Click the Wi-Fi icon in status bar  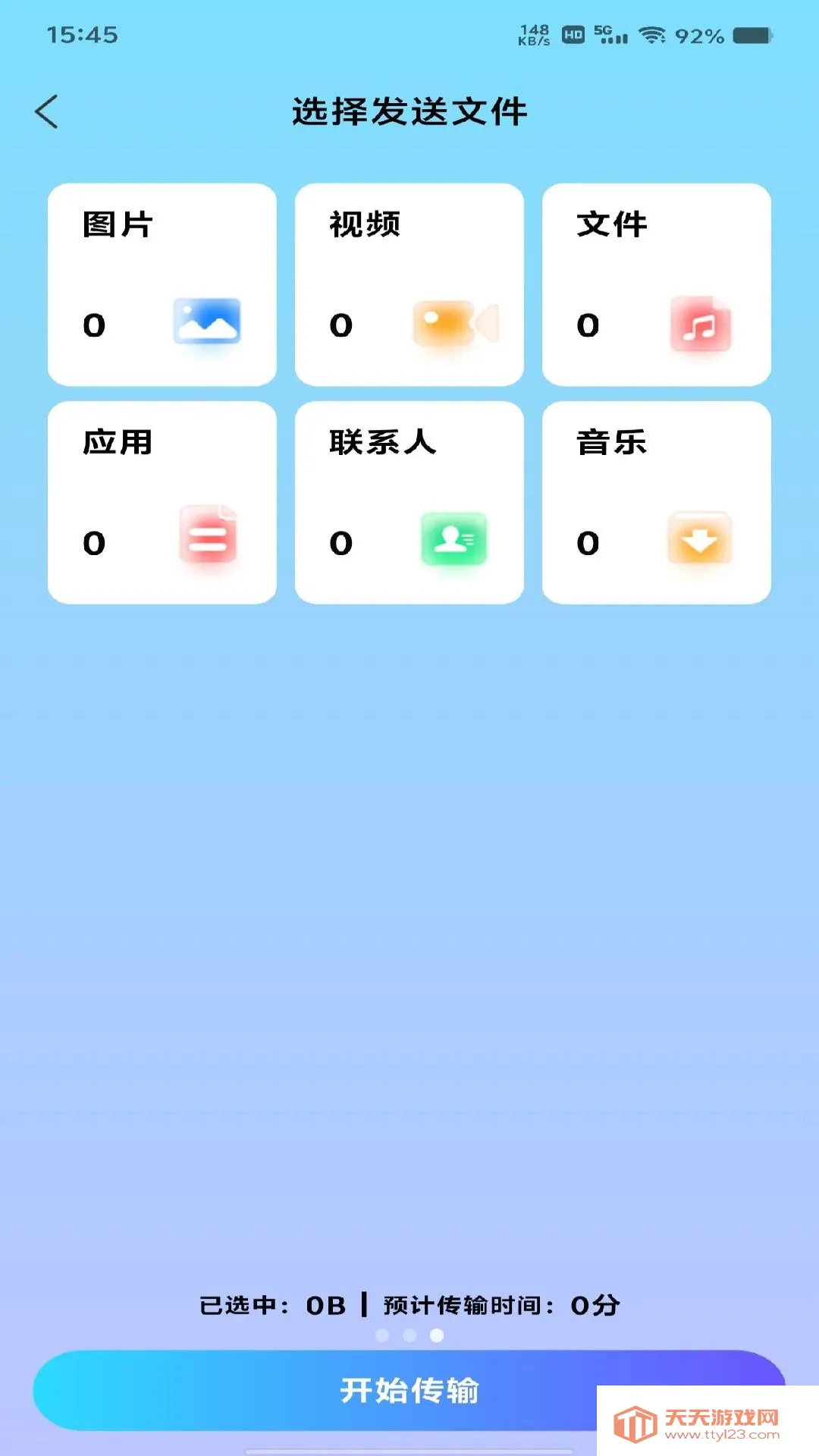click(x=650, y=33)
